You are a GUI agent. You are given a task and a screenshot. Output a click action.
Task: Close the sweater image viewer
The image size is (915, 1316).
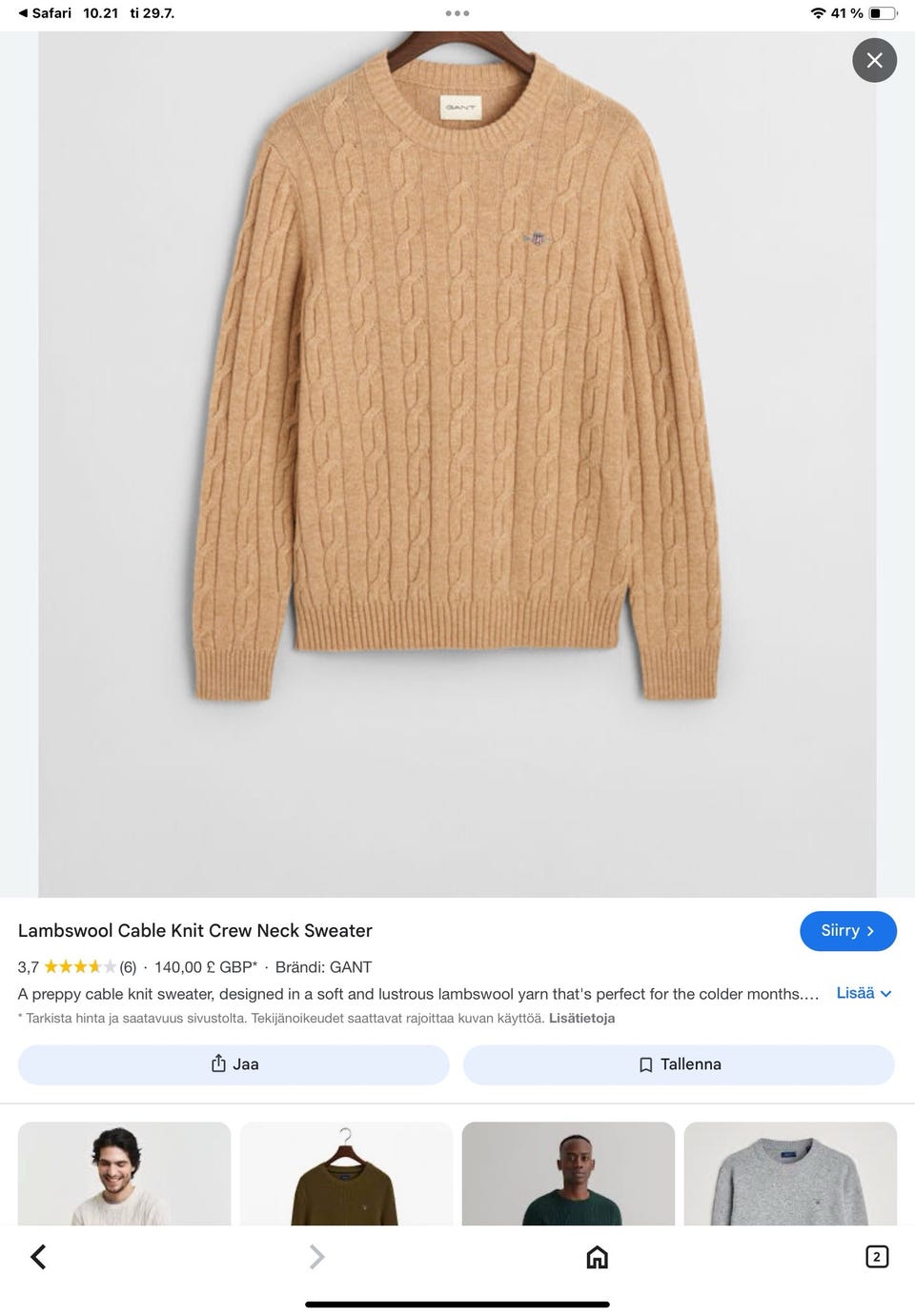pos(874,60)
